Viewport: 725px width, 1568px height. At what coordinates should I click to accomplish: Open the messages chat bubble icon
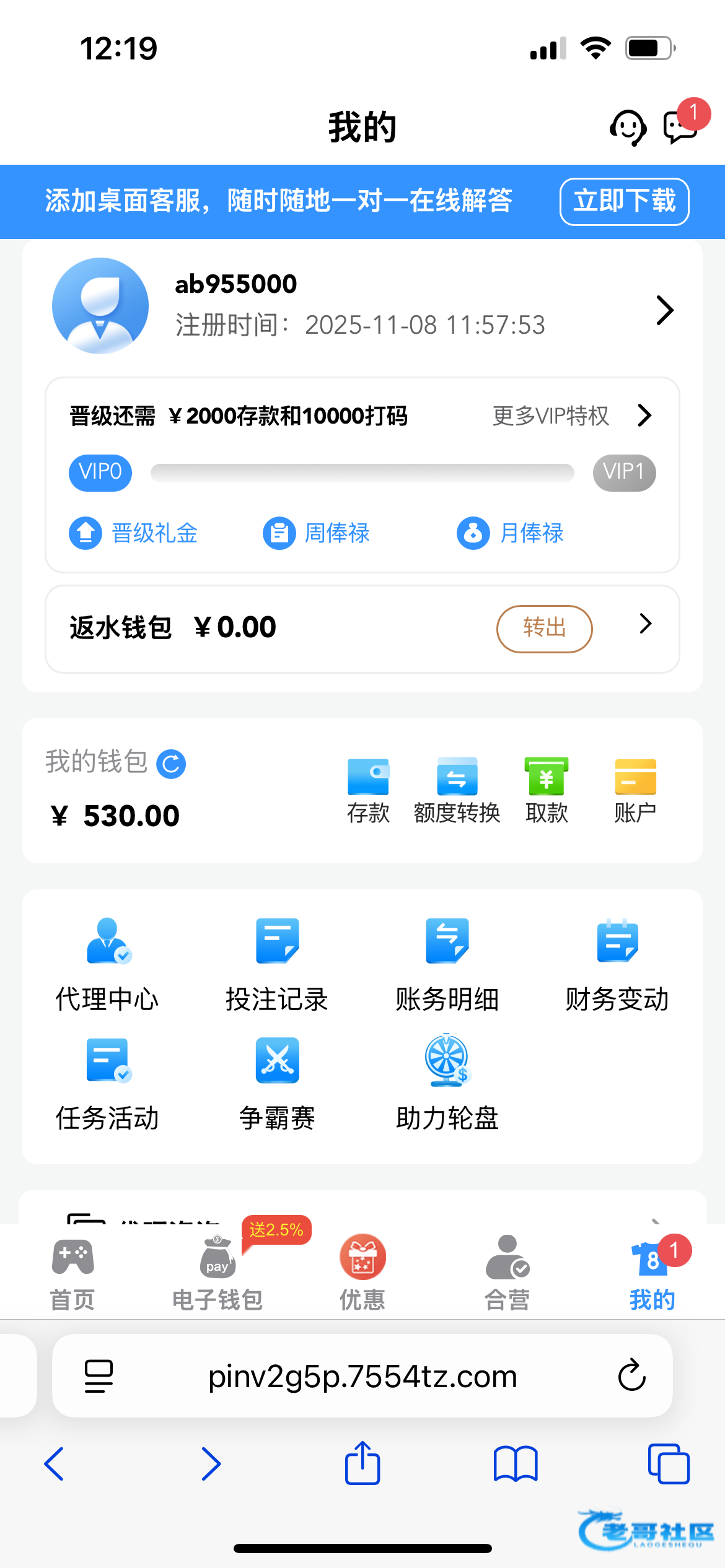[680, 127]
